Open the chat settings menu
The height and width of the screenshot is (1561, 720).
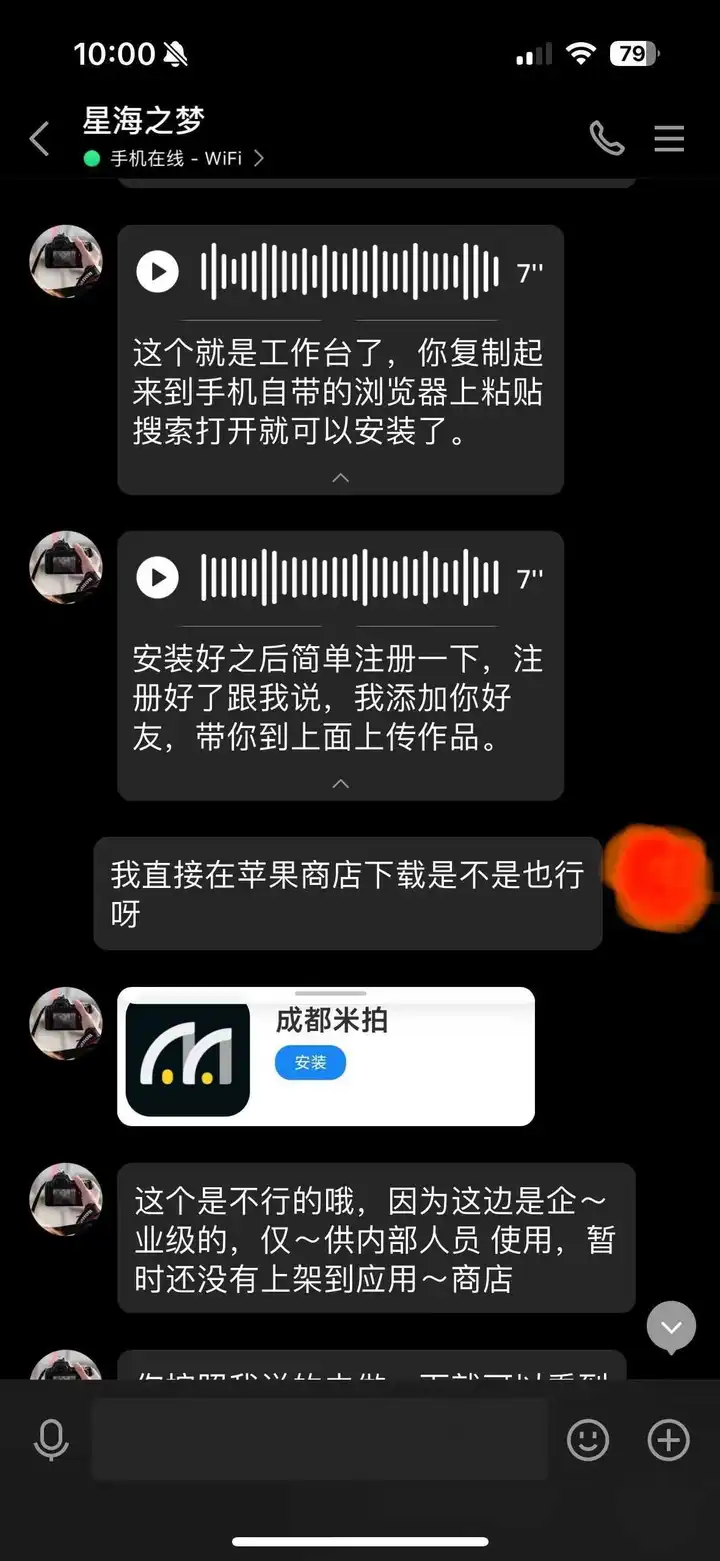pyautogui.click(x=669, y=138)
